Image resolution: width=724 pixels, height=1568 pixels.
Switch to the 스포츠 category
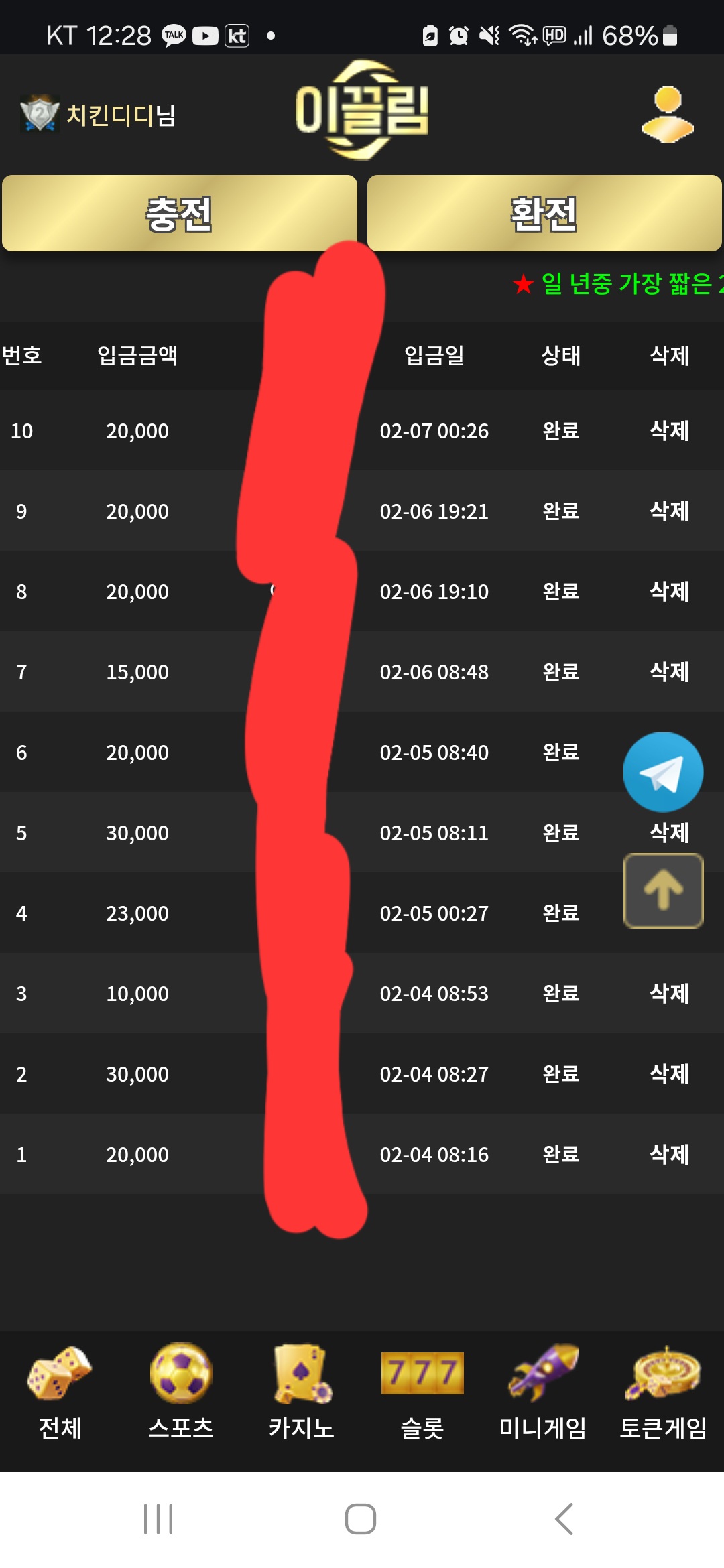point(180,1392)
